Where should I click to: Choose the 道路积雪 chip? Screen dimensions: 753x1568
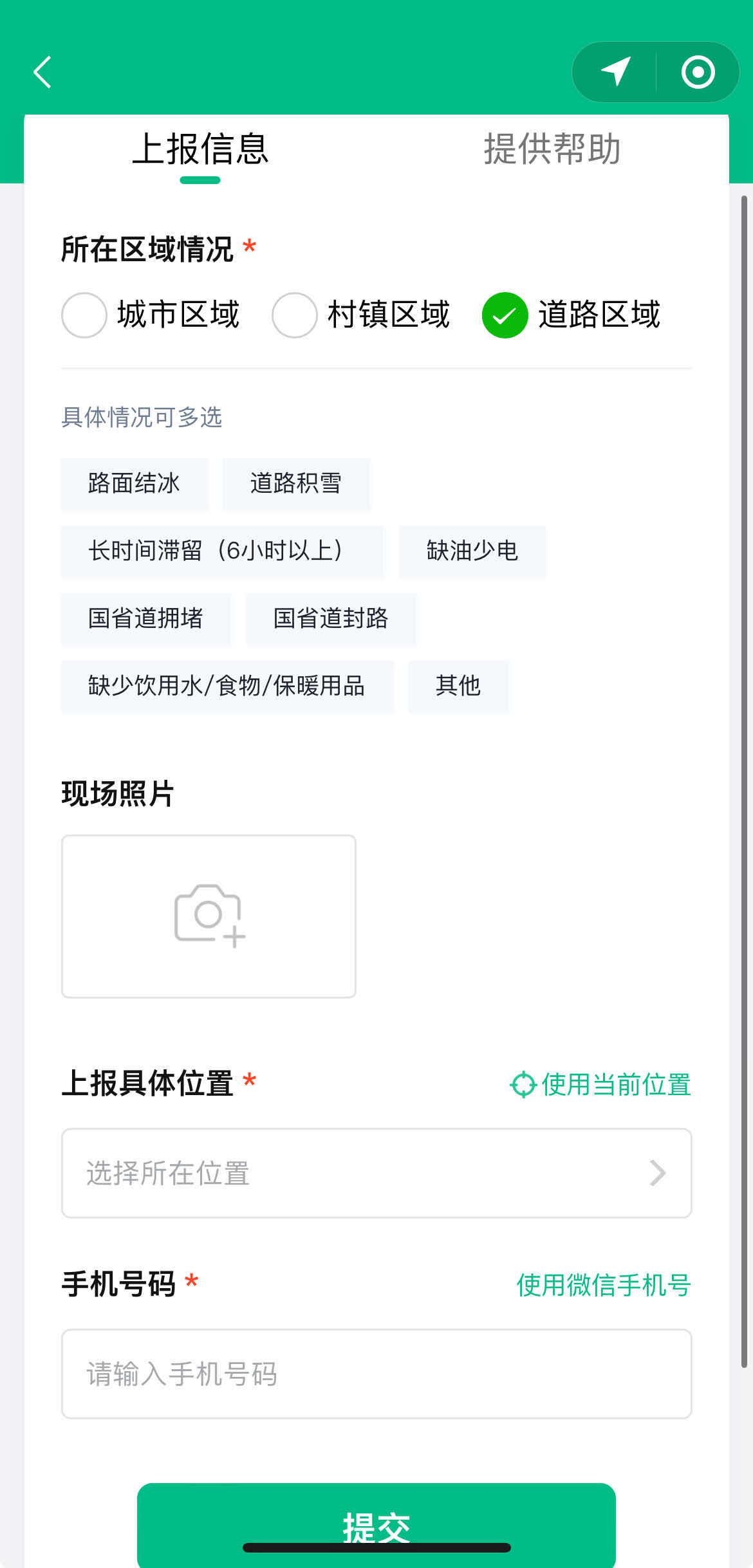[x=296, y=484]
